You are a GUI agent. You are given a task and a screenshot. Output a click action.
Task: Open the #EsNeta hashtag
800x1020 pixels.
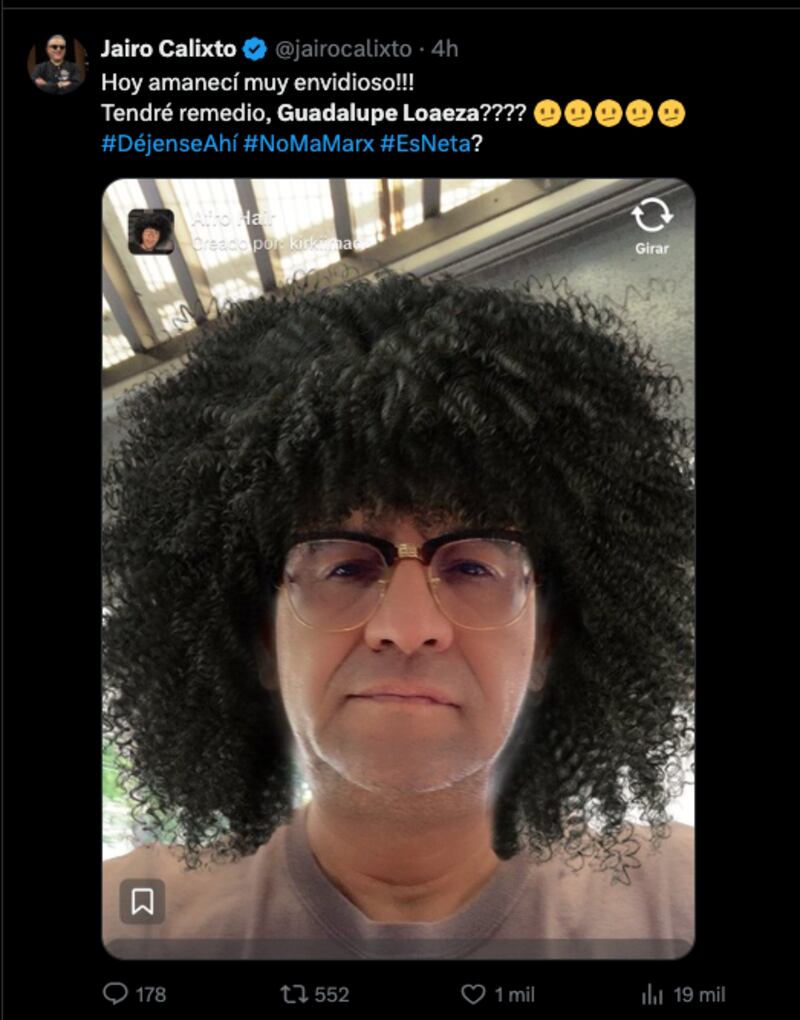[x=424, y=143]
